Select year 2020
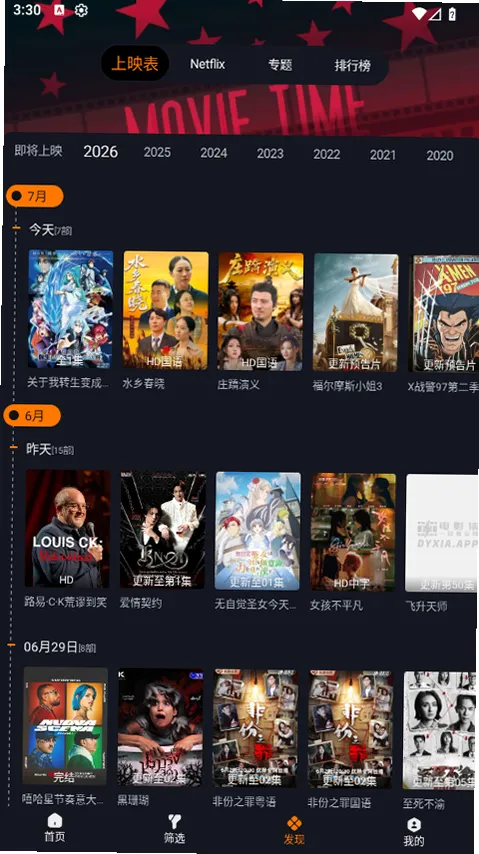This screenshot has width=479, height=854. 440,156
